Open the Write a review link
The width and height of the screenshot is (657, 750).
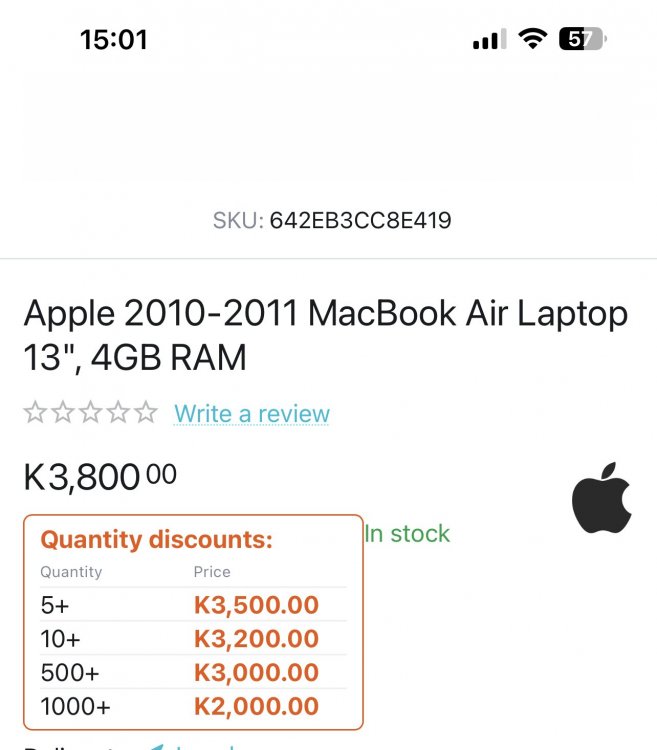point(252,414)
